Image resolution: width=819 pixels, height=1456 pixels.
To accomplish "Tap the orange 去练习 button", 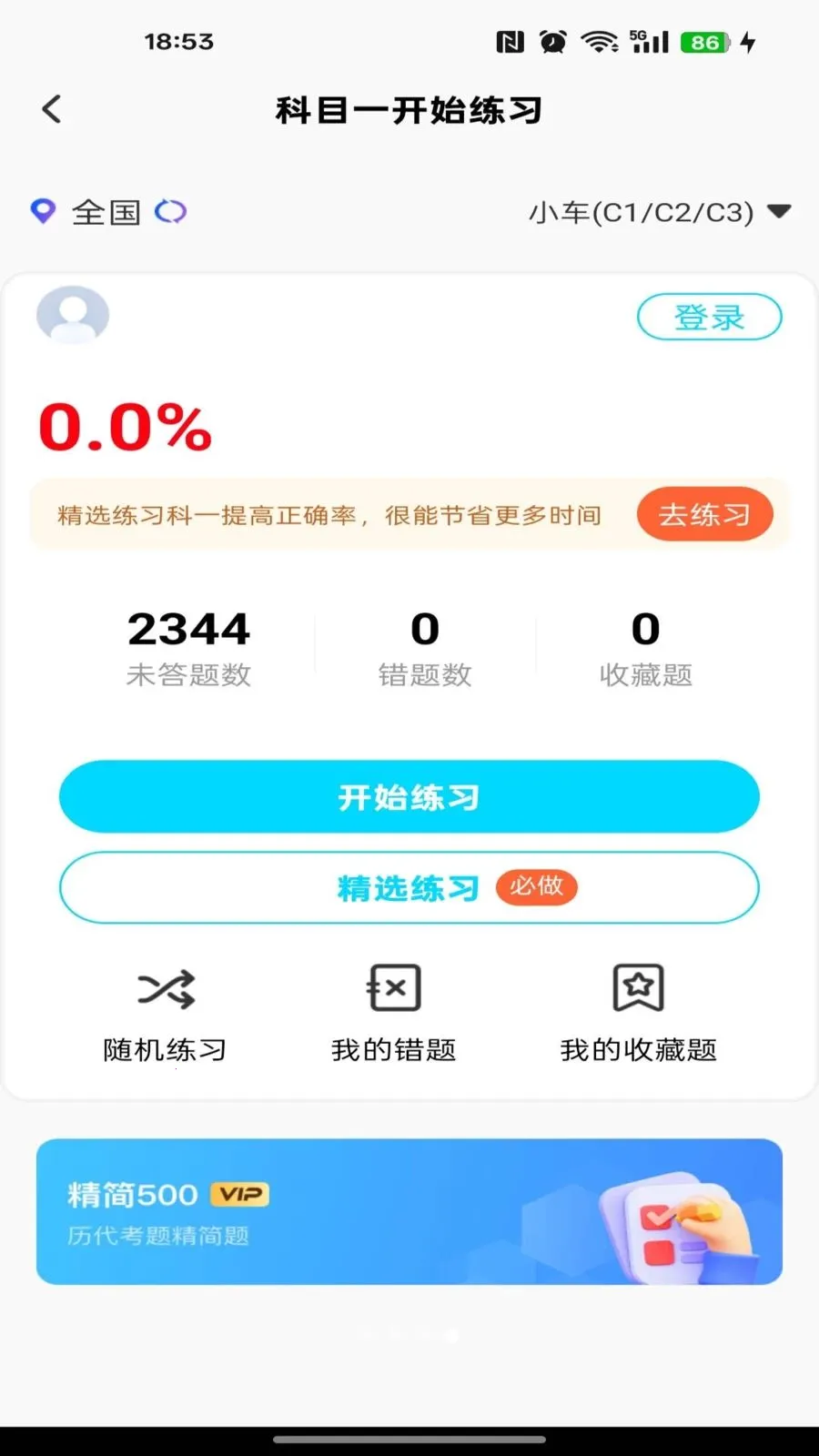I will tap(704, 514).
